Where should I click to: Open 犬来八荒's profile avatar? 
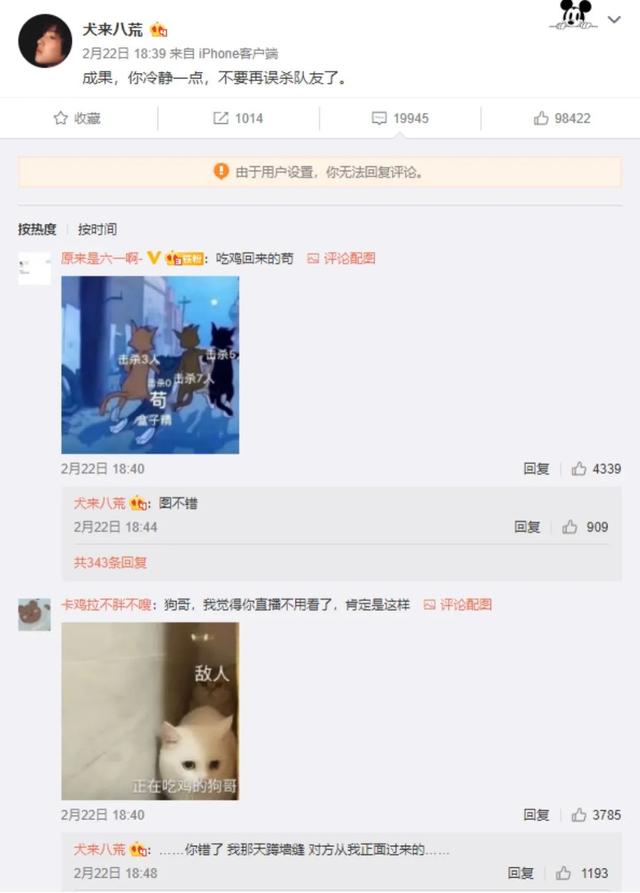click(45, 41)
